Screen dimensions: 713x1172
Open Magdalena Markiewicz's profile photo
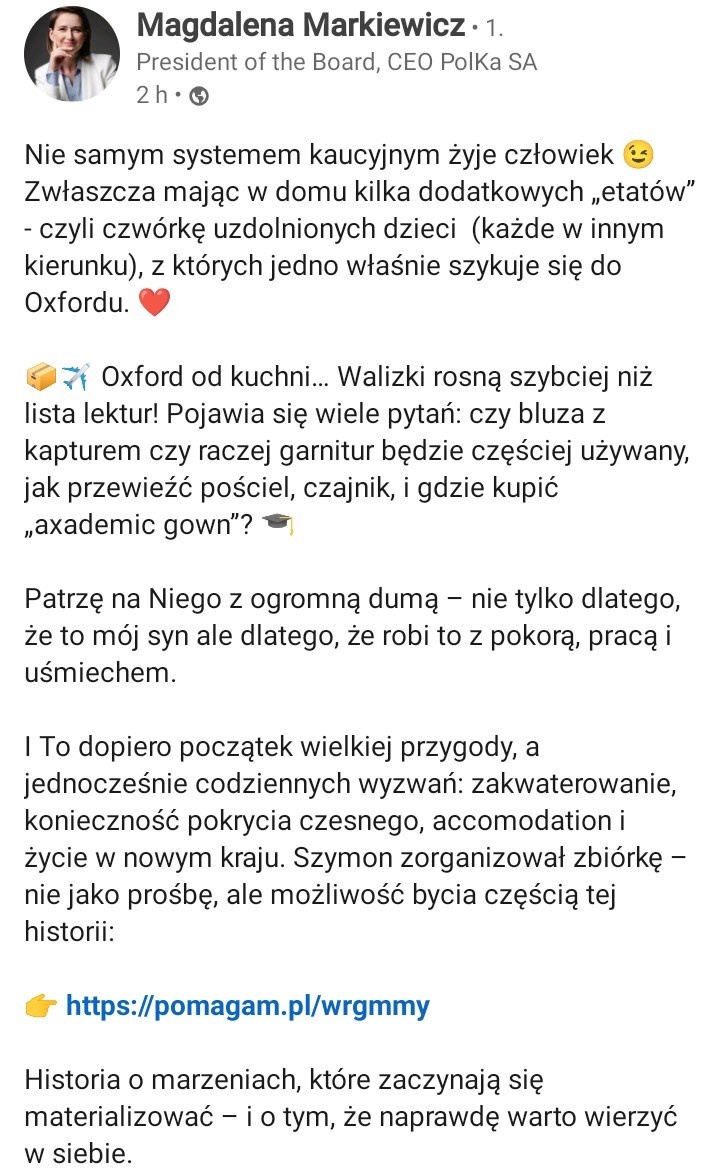coord(71,56)
